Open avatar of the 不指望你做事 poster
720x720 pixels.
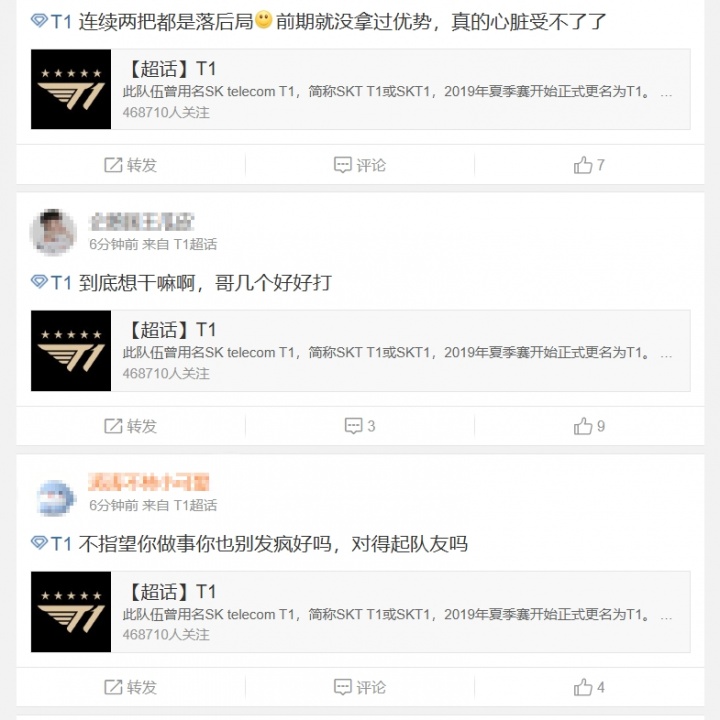pos(54,494)
